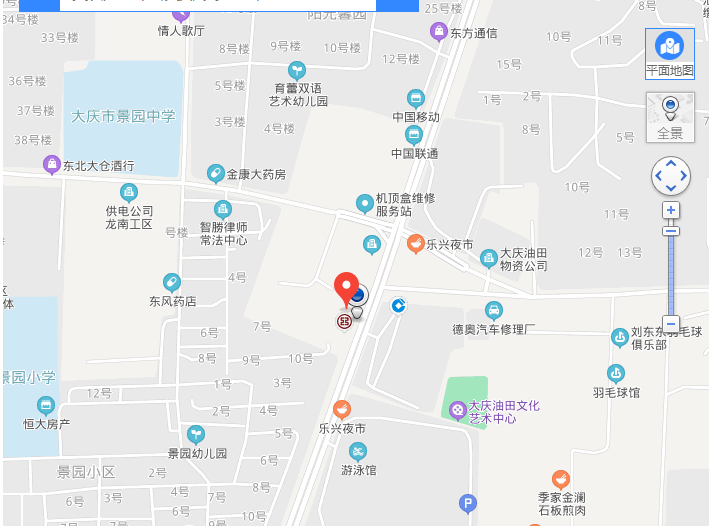Viewport: 709px width, 526px height.
Task: Select 东风药店 pharmacy marker
Action: (x=172, y=282)
